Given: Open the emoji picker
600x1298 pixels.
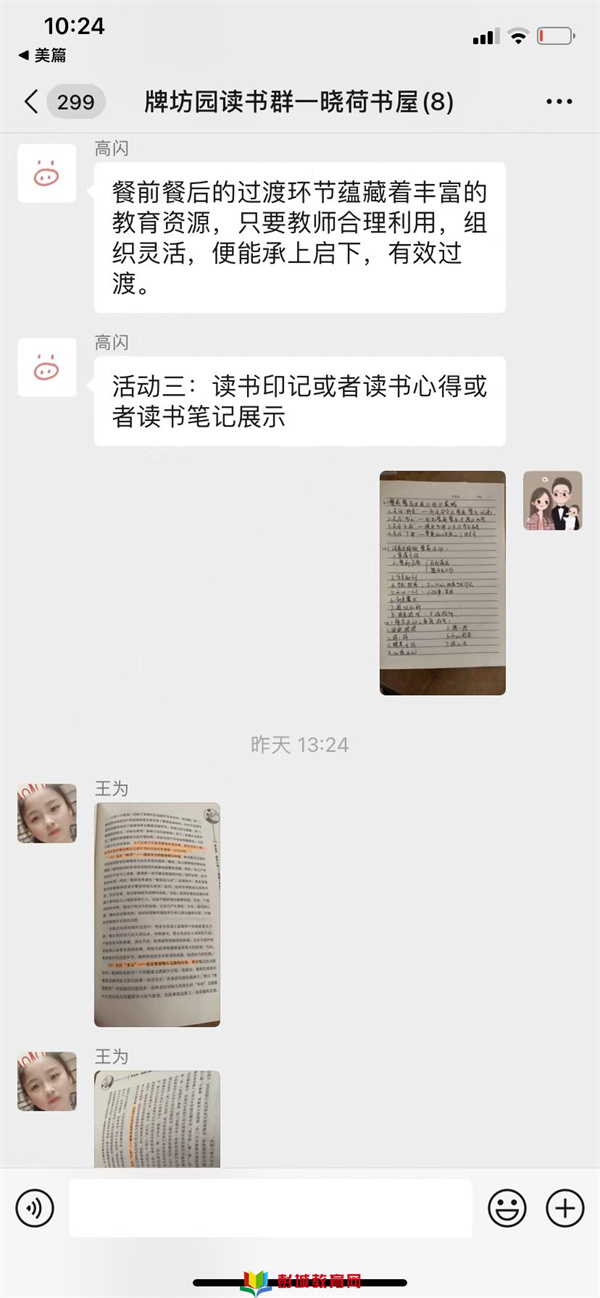Looking at the screenshot, I should tap(507, 1208).
